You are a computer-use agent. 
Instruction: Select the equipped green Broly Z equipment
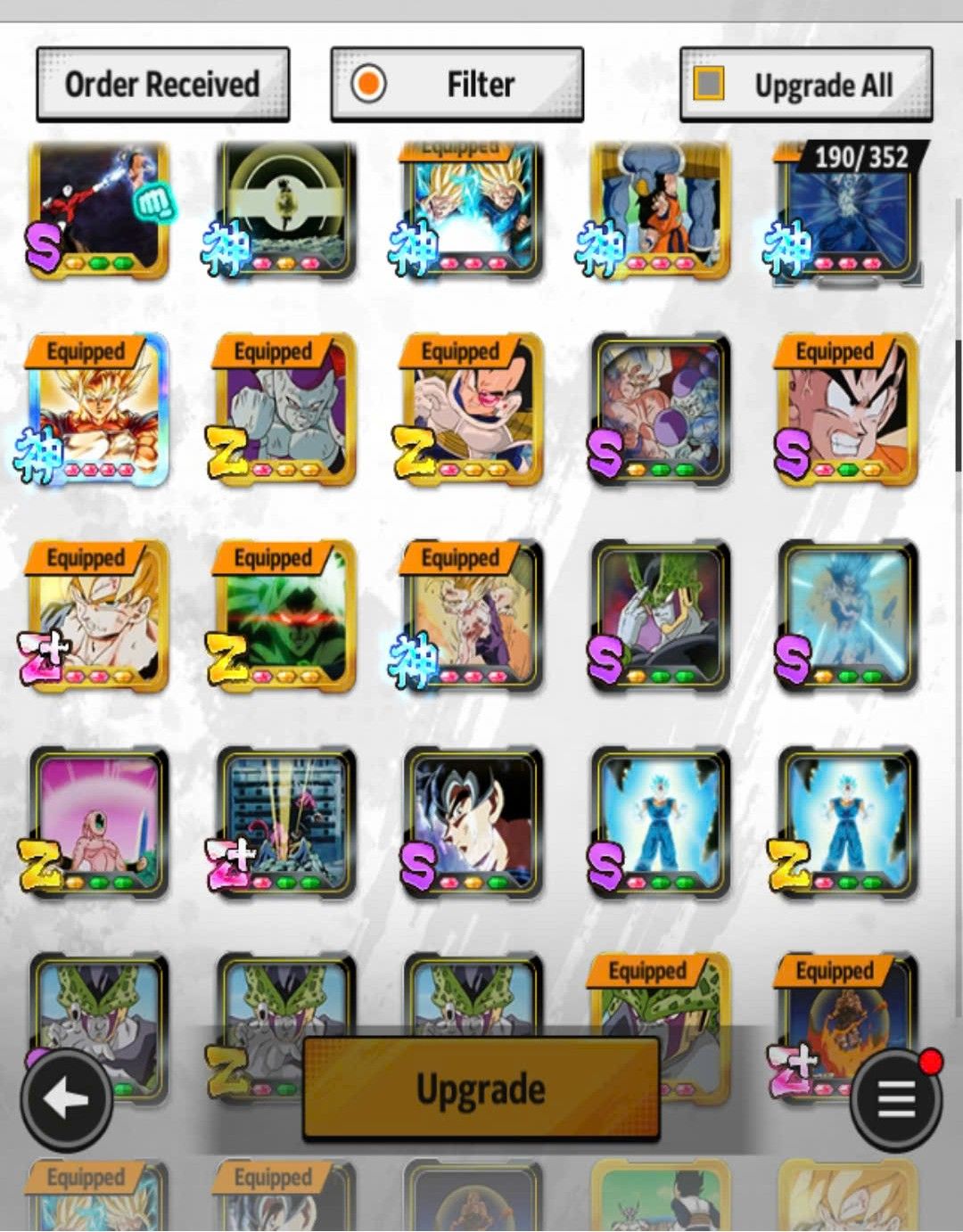pyautogui.click(x=285, y=617)
